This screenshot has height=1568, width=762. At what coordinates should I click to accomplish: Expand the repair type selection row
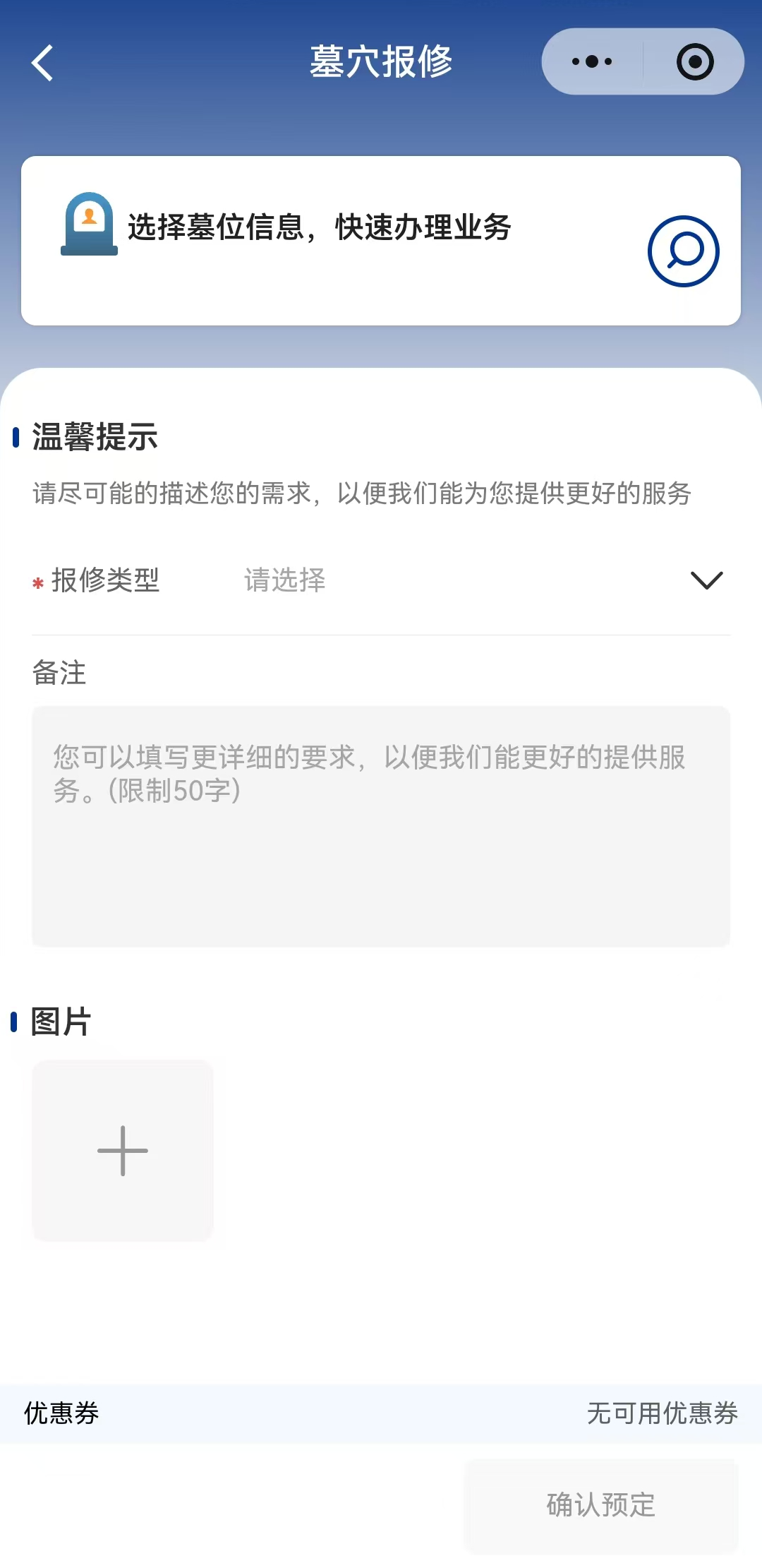[381, 581]
